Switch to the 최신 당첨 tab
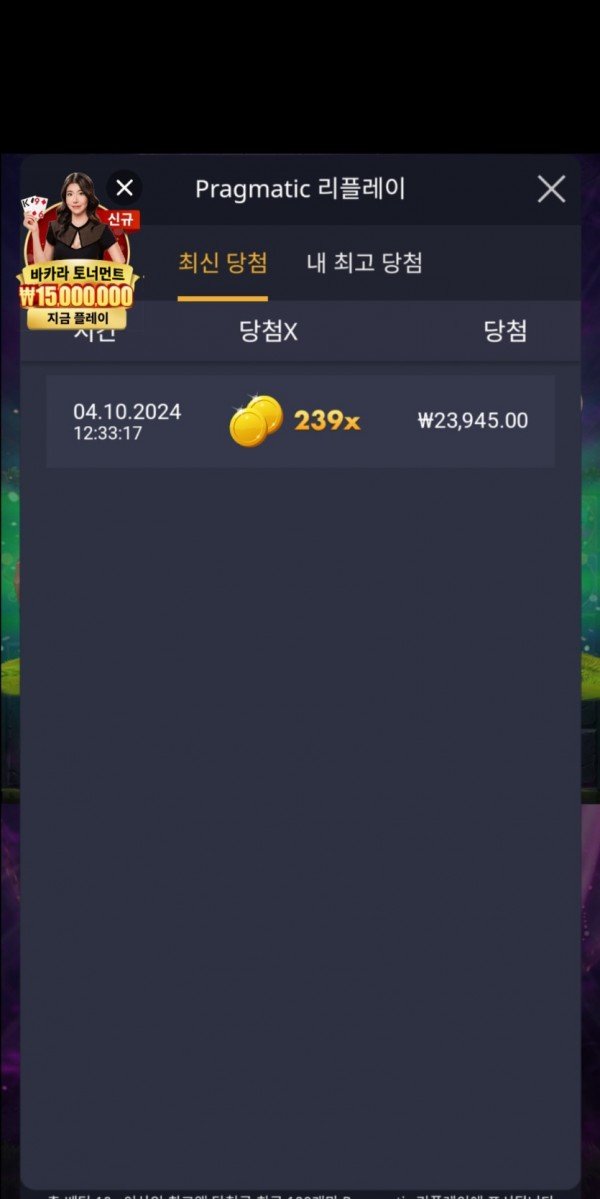This screenshot has height=1199, width=600. click(x=222, y=263)
